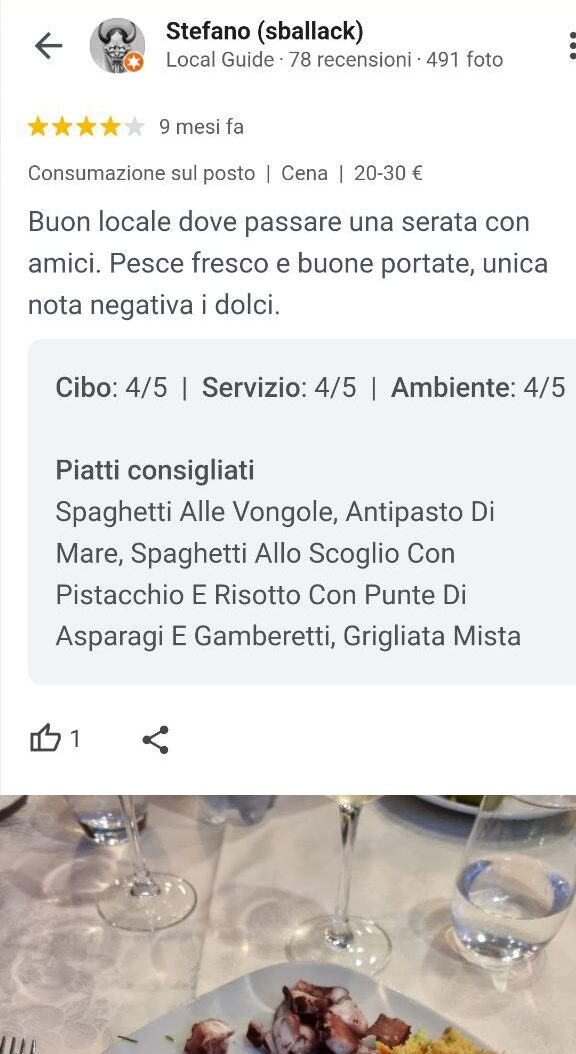Image resolution: width=576 pixels, height=1054 pixels.
Task: Open the three-dot overflow menu
Action: click(571, 46)
